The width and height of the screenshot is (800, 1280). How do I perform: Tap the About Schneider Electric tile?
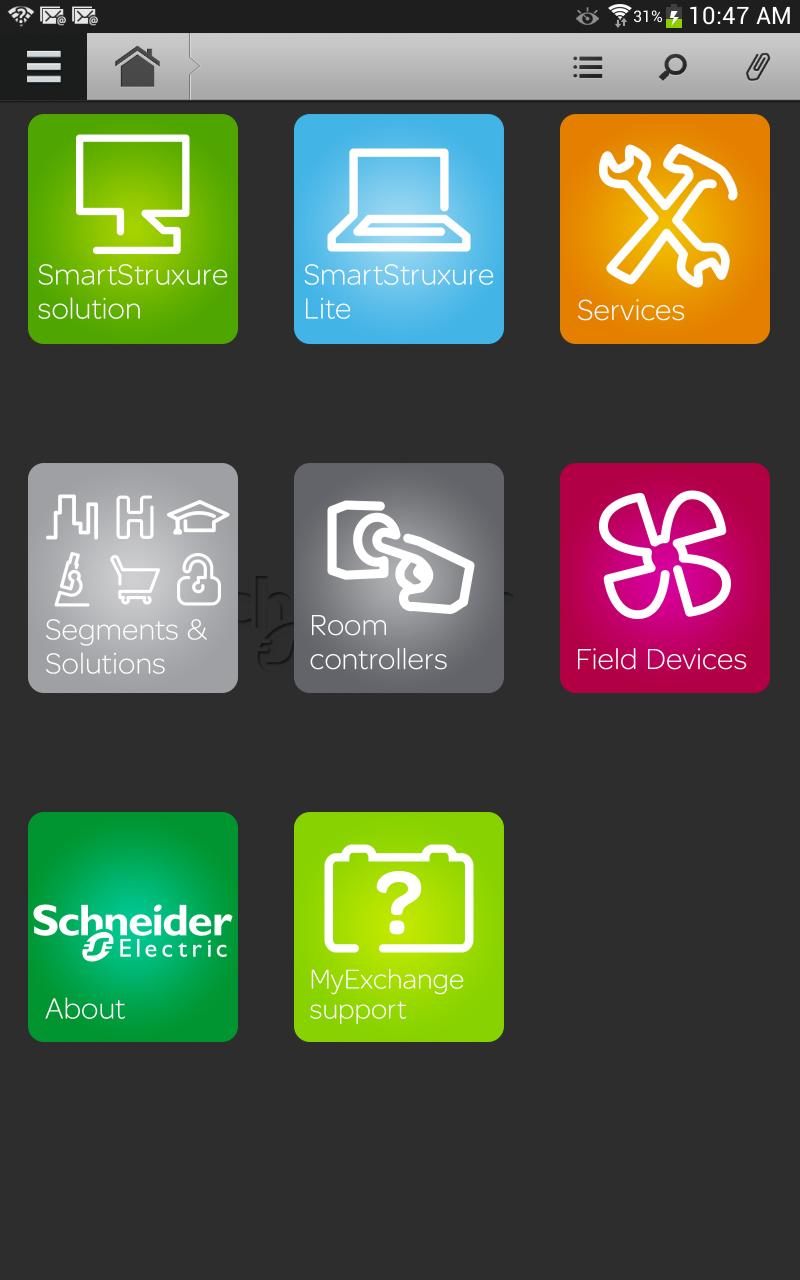[133, 927]
